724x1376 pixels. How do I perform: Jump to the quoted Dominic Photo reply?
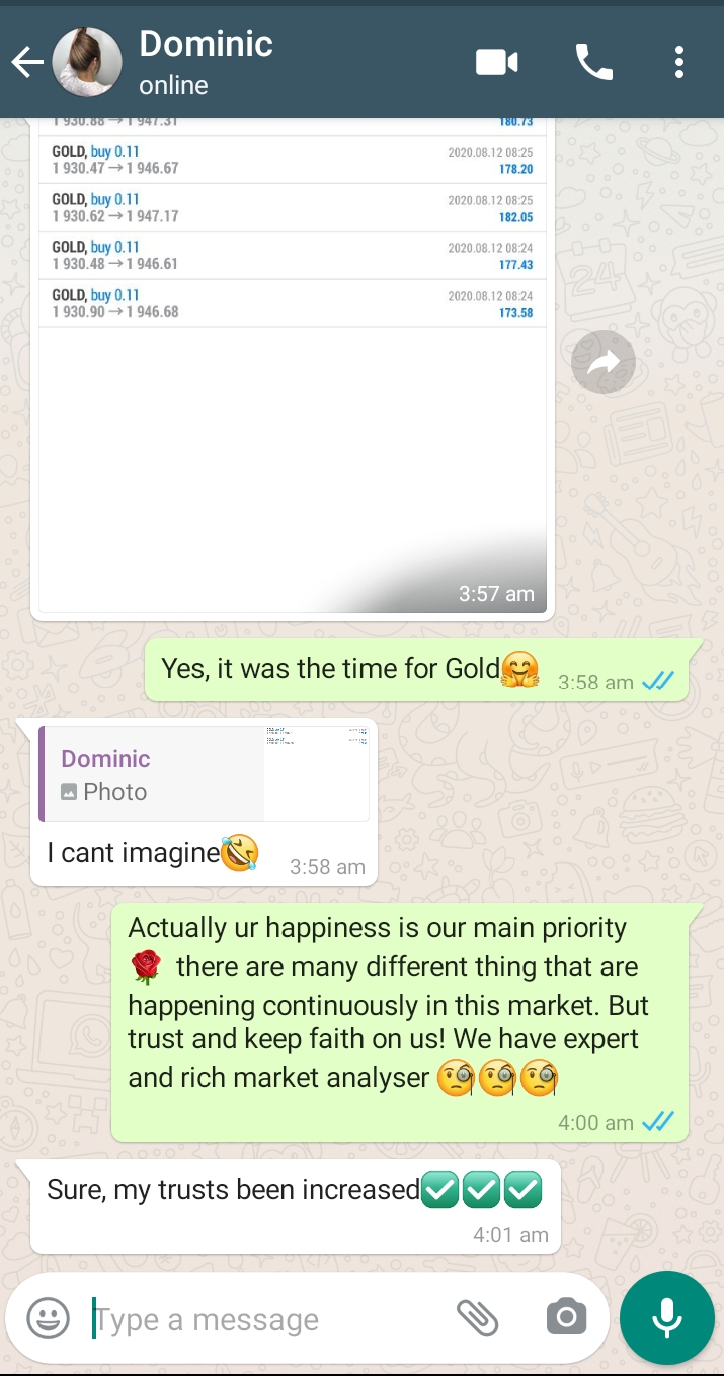click(x=204, y=774)
